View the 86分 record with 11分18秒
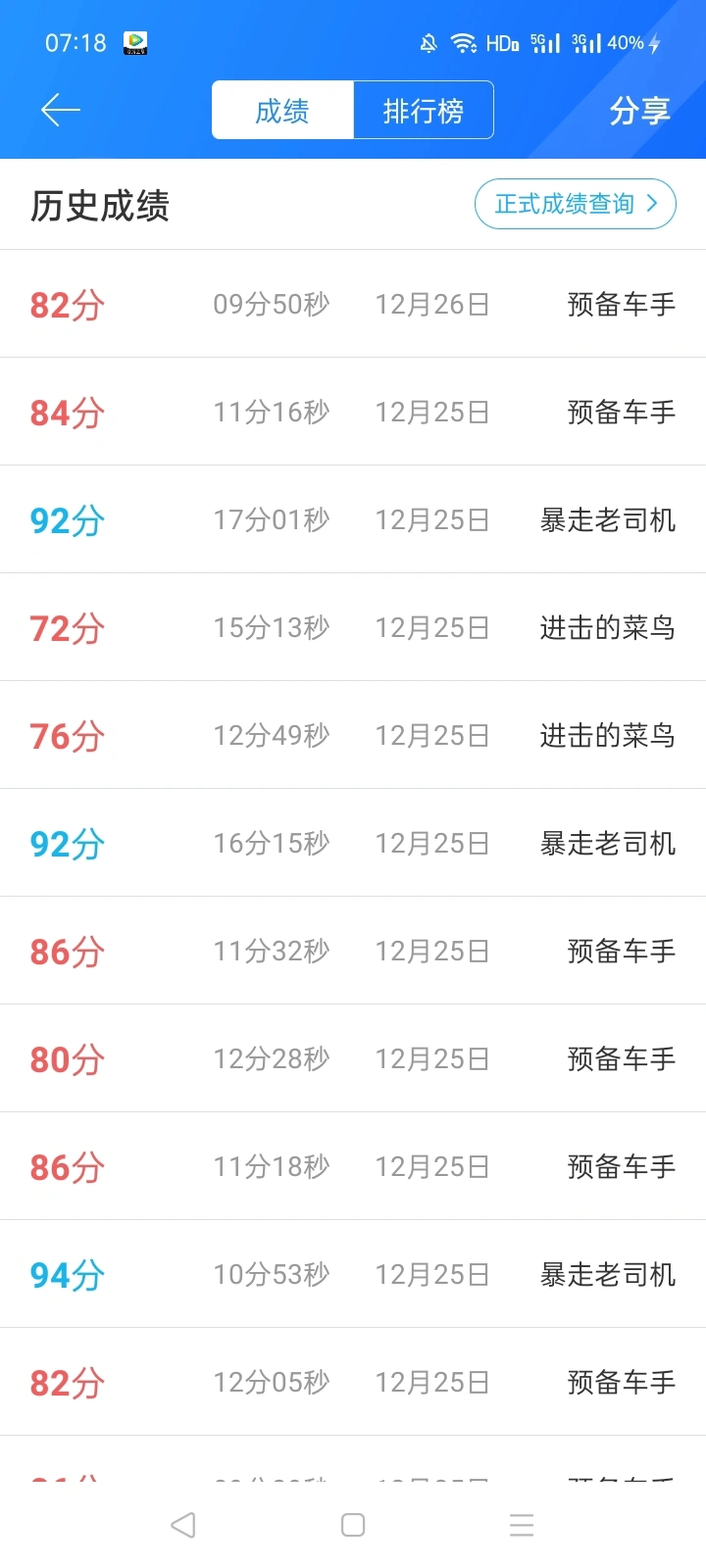706x1568 pixels. pos(353,1166)
